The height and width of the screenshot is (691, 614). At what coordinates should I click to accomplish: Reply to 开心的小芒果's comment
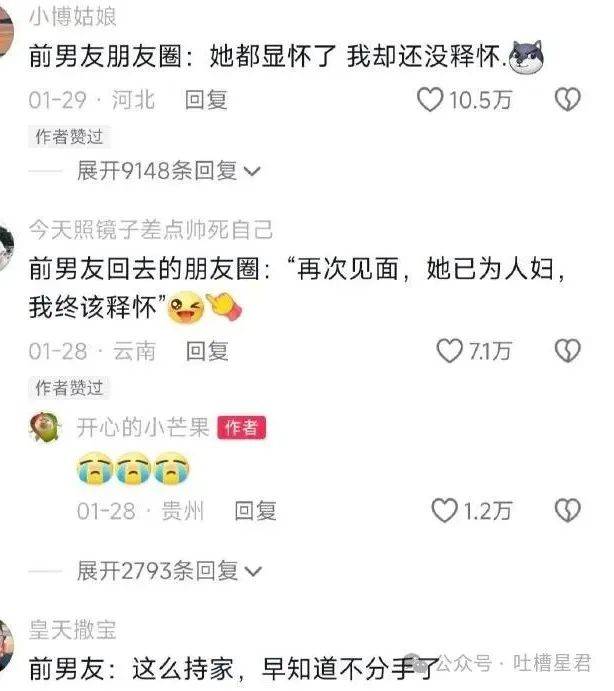pyautogui.click(x=255, y=511)
